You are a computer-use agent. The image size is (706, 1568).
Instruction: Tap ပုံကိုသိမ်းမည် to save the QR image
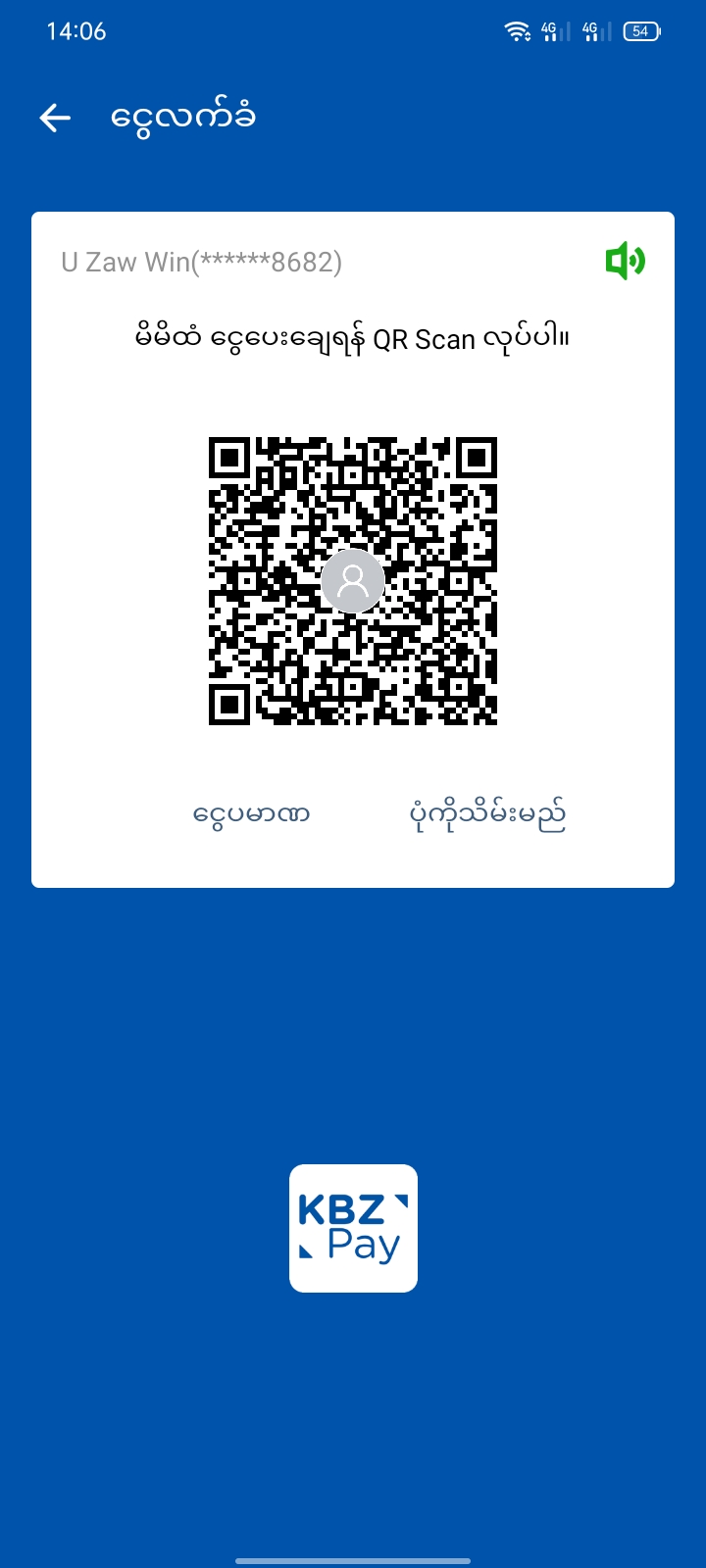click(487, 814)
